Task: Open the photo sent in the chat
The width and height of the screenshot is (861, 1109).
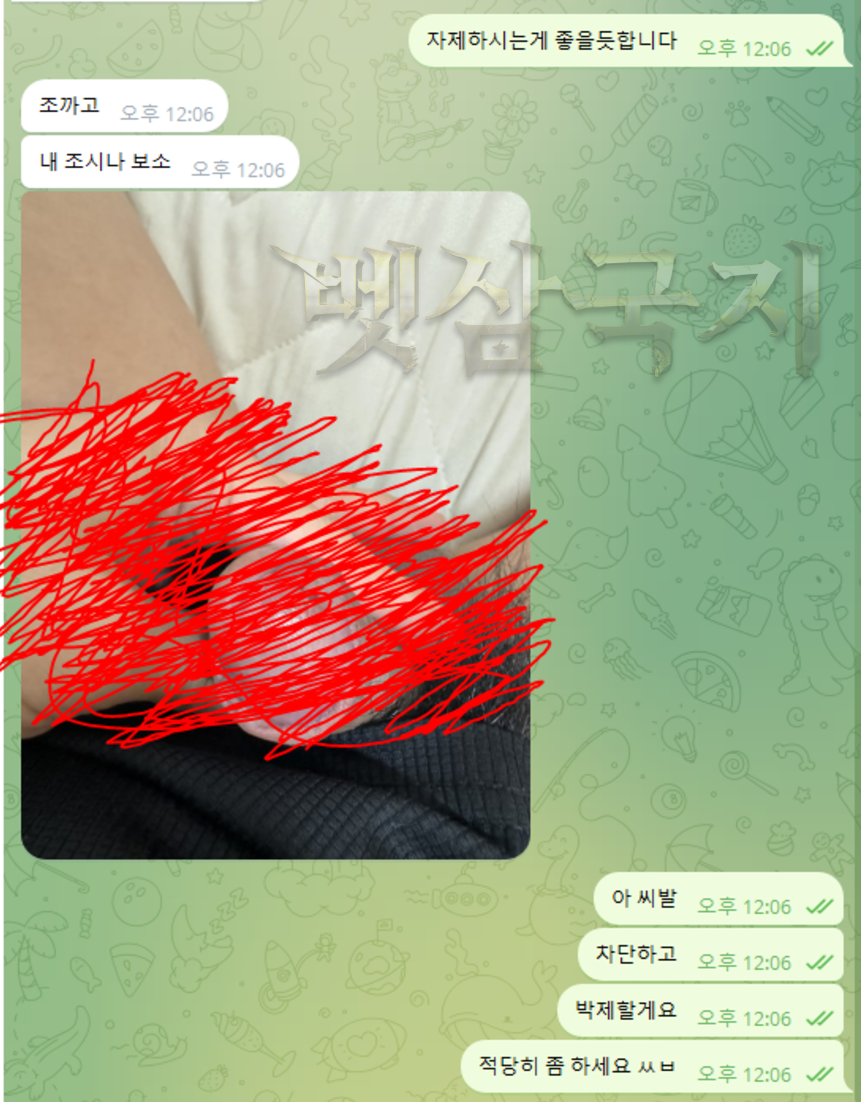Action: [x=275, y=524]
